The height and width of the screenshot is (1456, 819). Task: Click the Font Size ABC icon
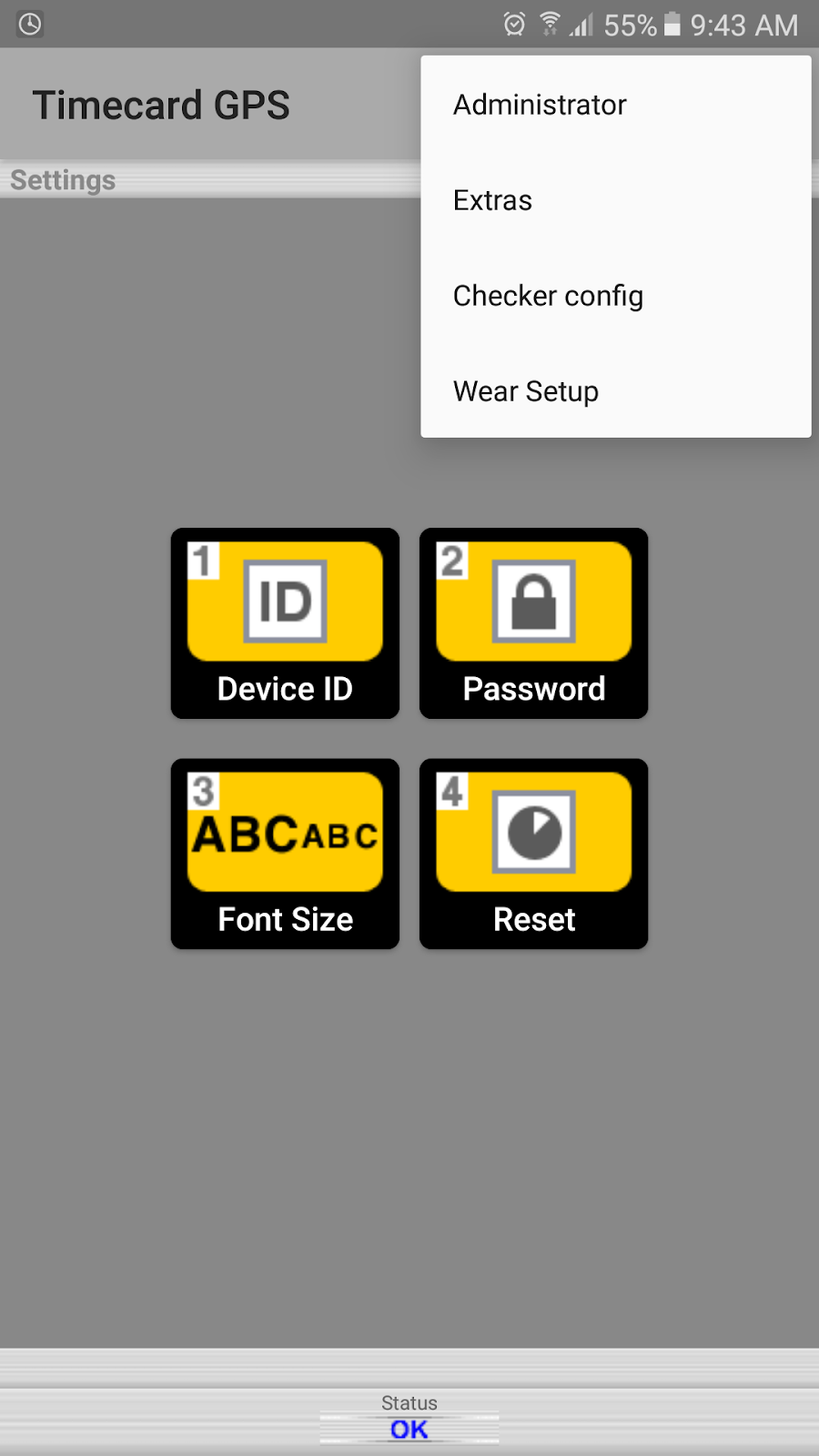(284, 833)
